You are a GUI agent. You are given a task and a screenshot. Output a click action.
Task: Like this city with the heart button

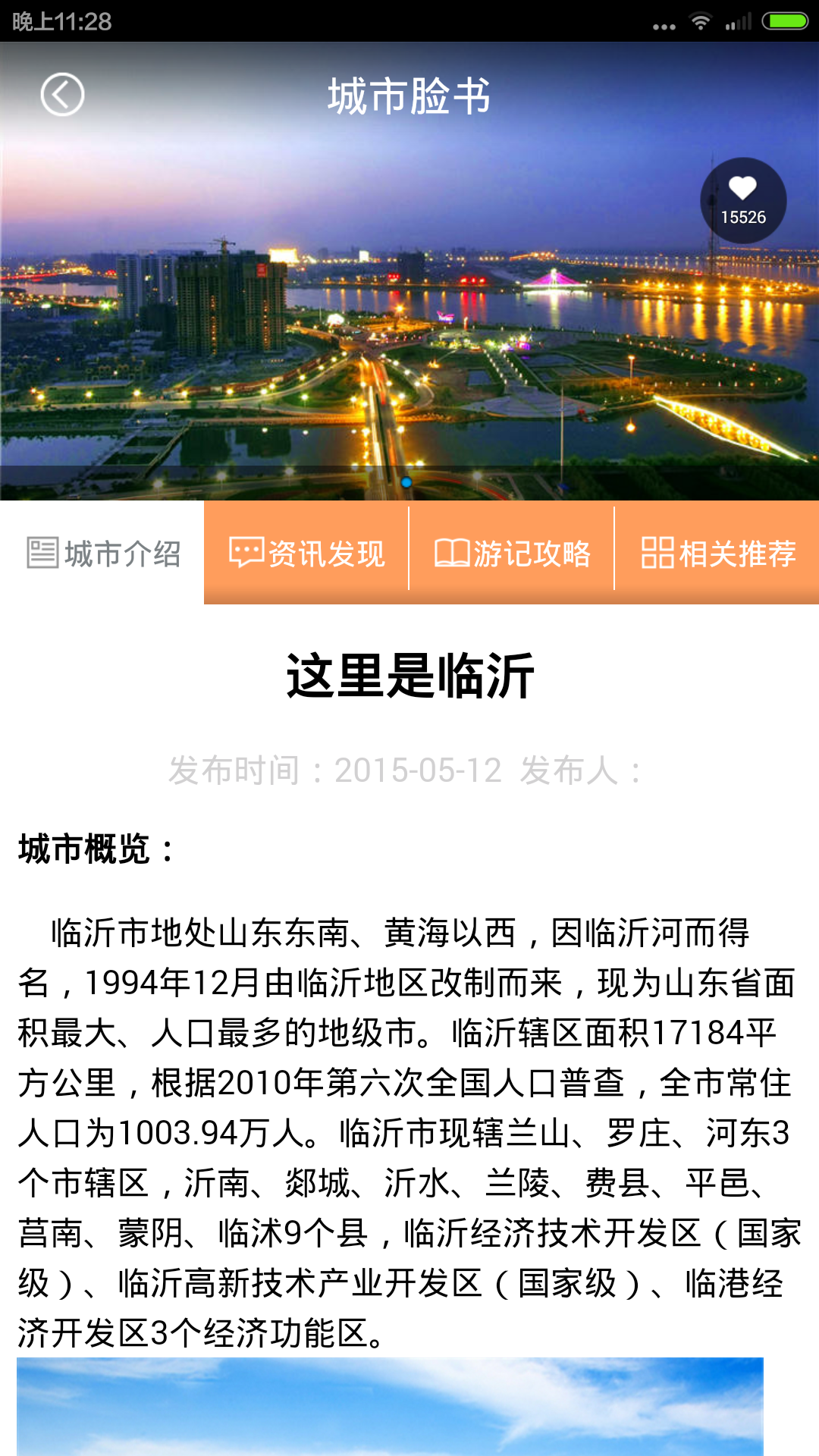click(x=742, y=200)
